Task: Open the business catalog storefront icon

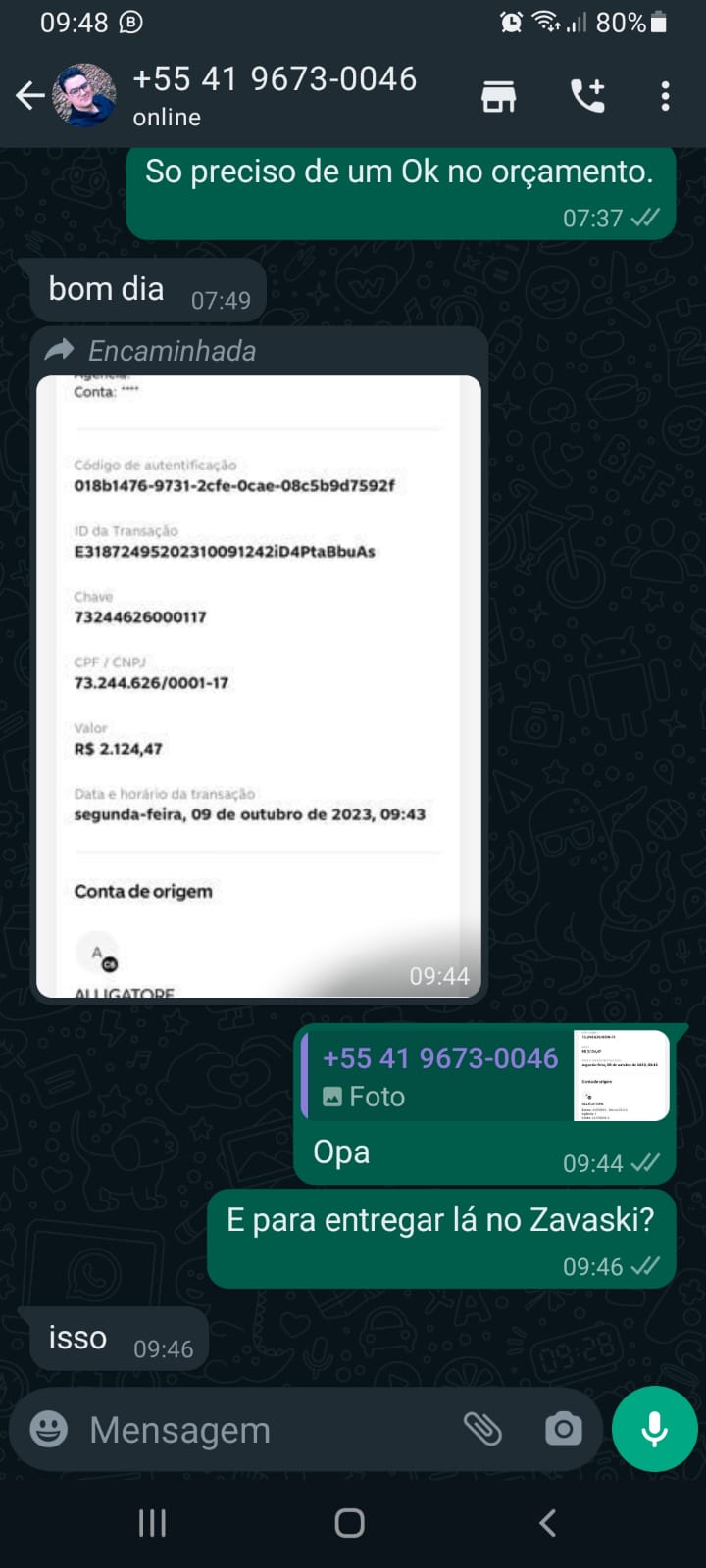Action: 498,96
